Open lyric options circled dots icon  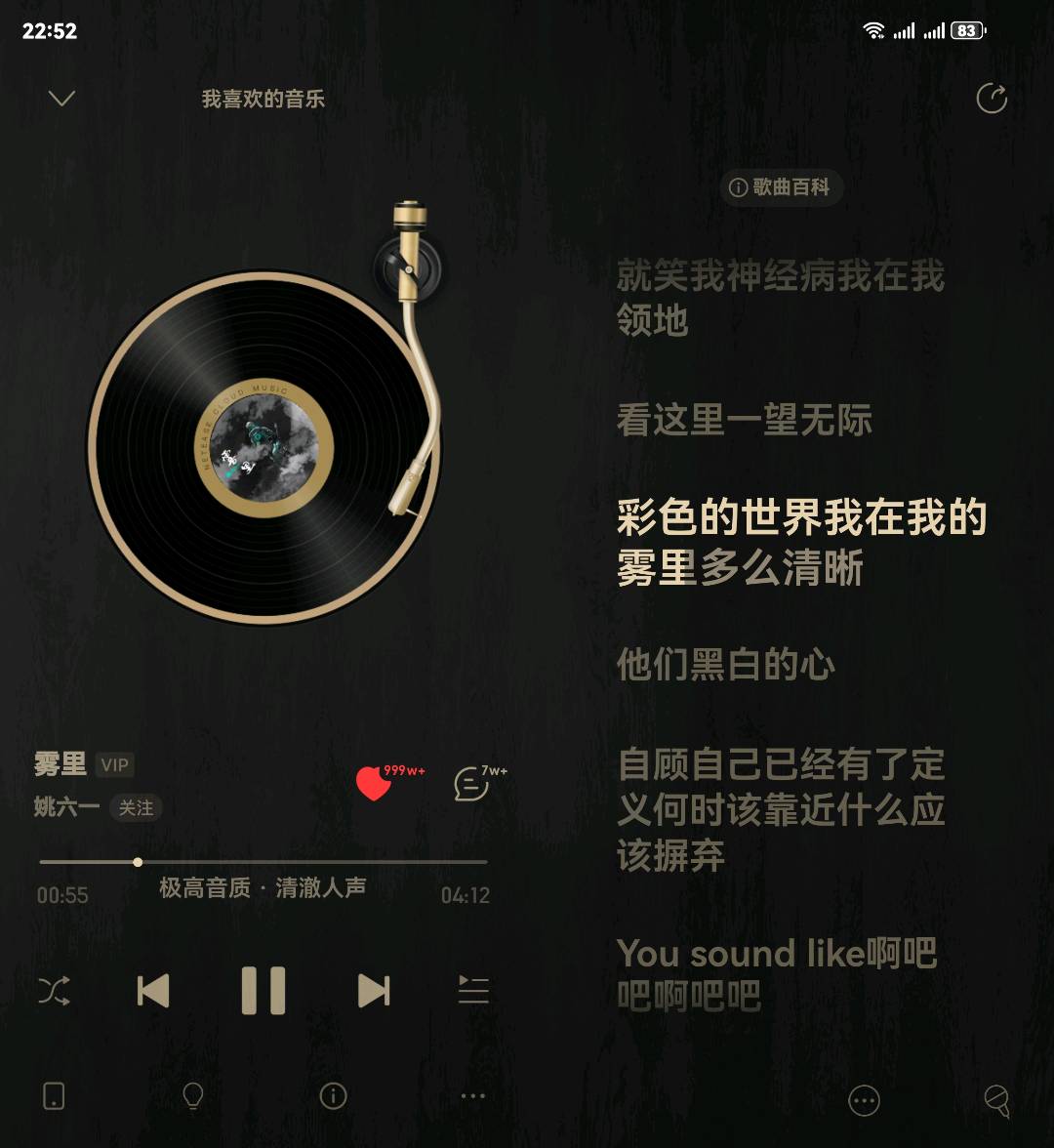[864, 1101]
